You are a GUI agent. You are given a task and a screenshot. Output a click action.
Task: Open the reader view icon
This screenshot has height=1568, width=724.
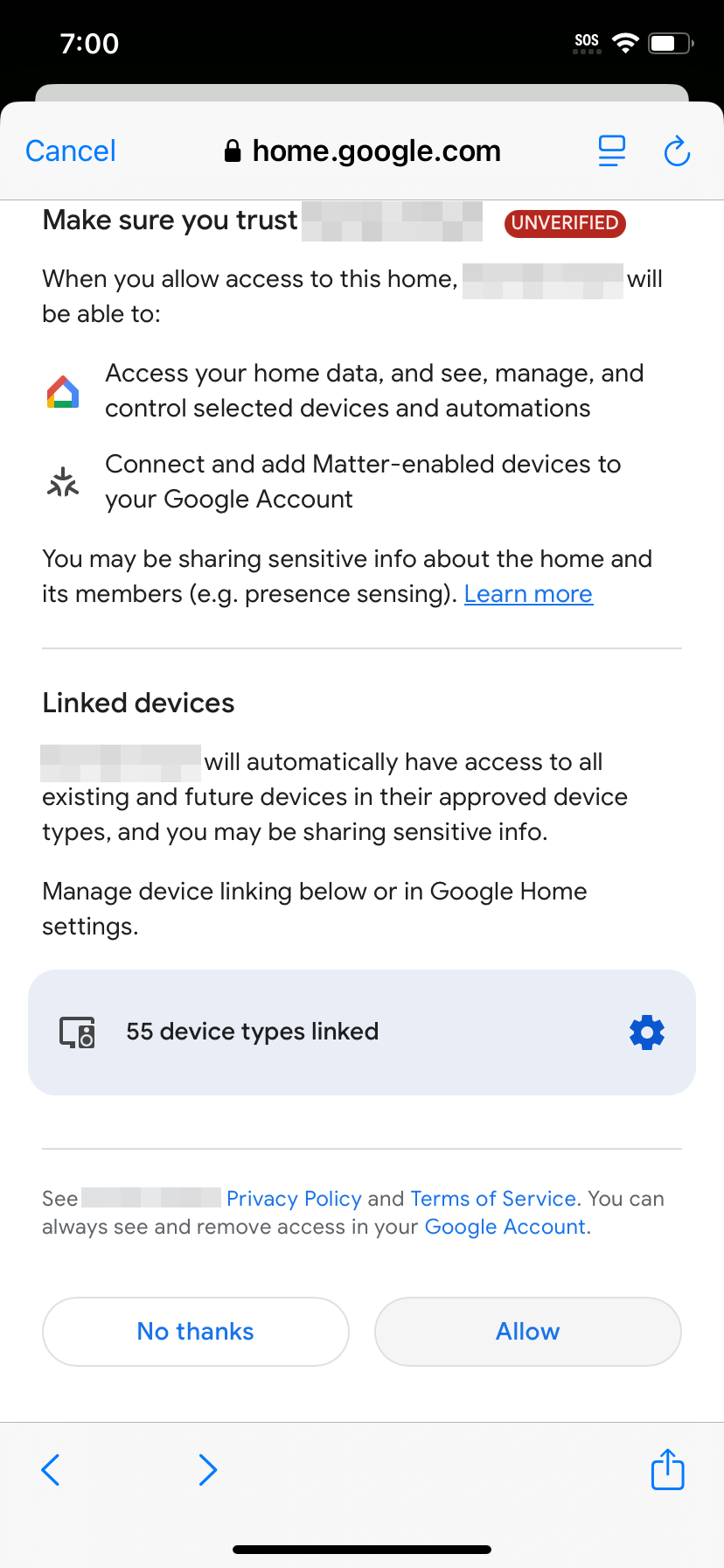tap(612, 151)
